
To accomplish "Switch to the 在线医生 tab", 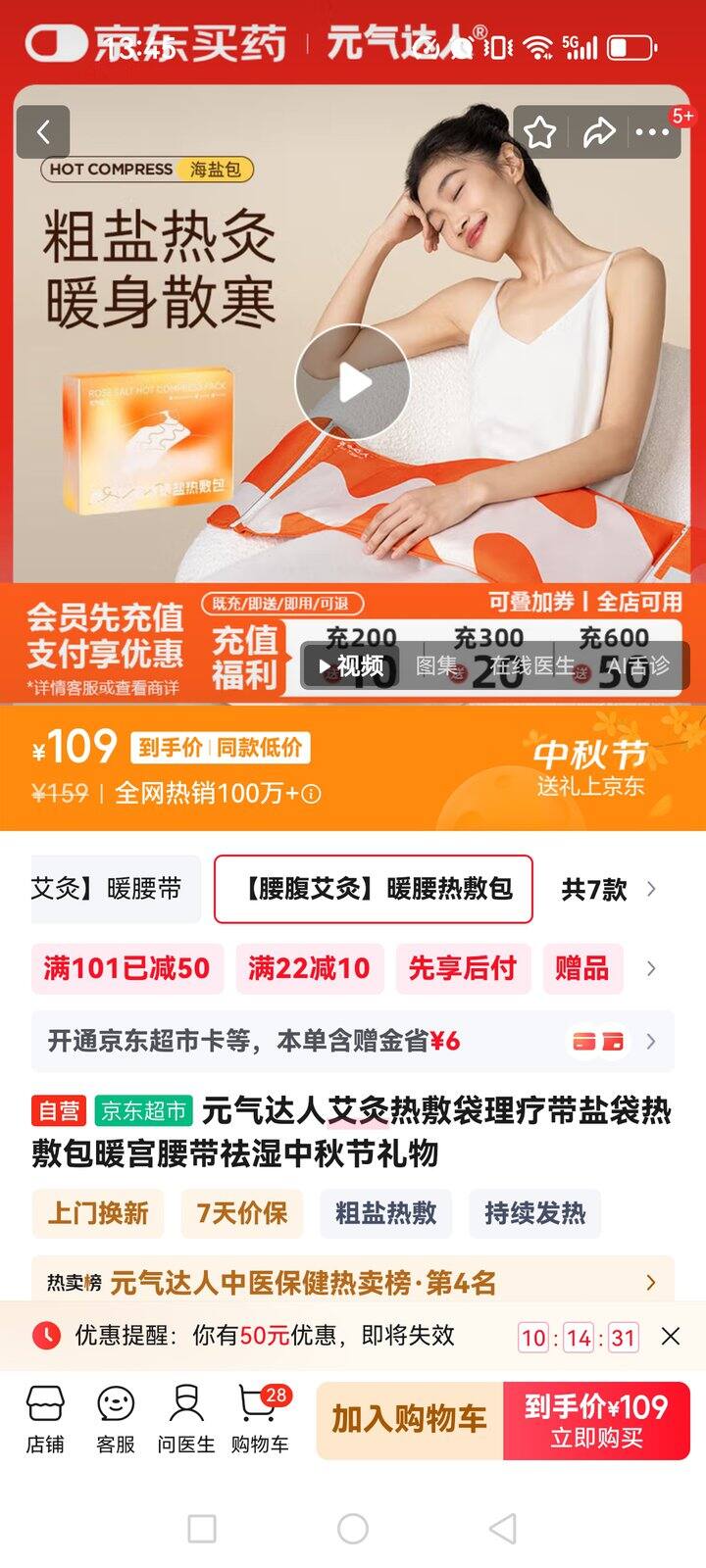I will click(x=532, y=666).
